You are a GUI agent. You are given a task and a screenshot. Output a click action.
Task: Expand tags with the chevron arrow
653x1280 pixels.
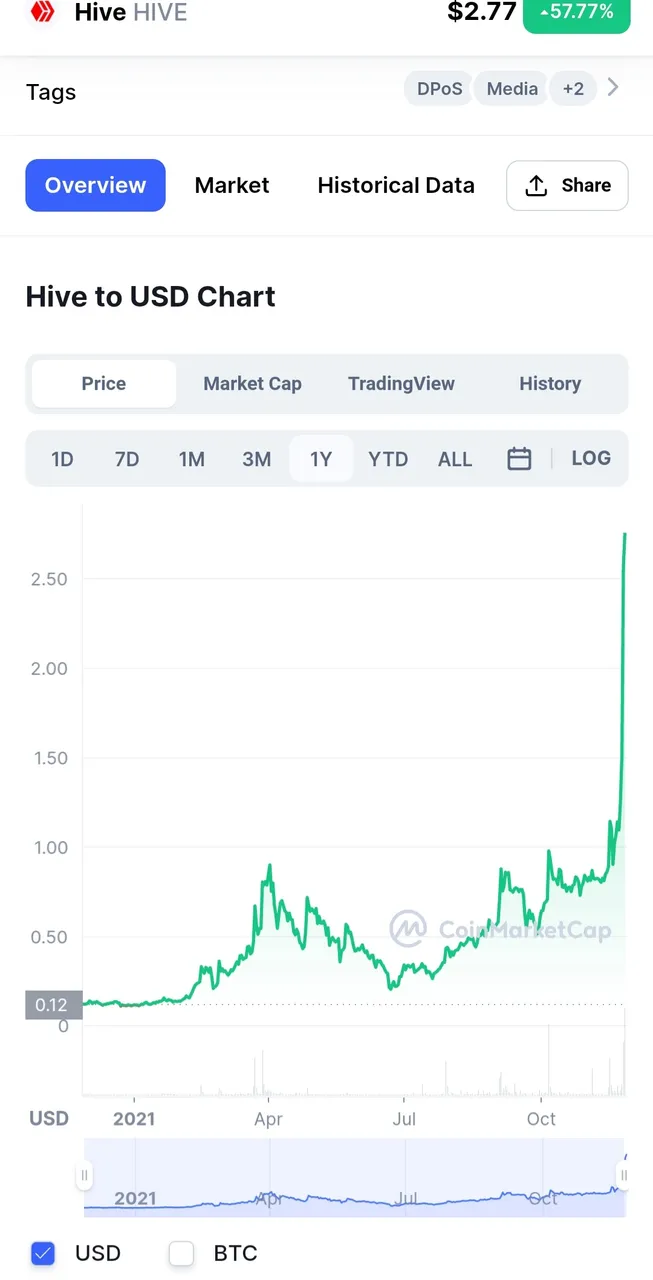coord(613,88)
